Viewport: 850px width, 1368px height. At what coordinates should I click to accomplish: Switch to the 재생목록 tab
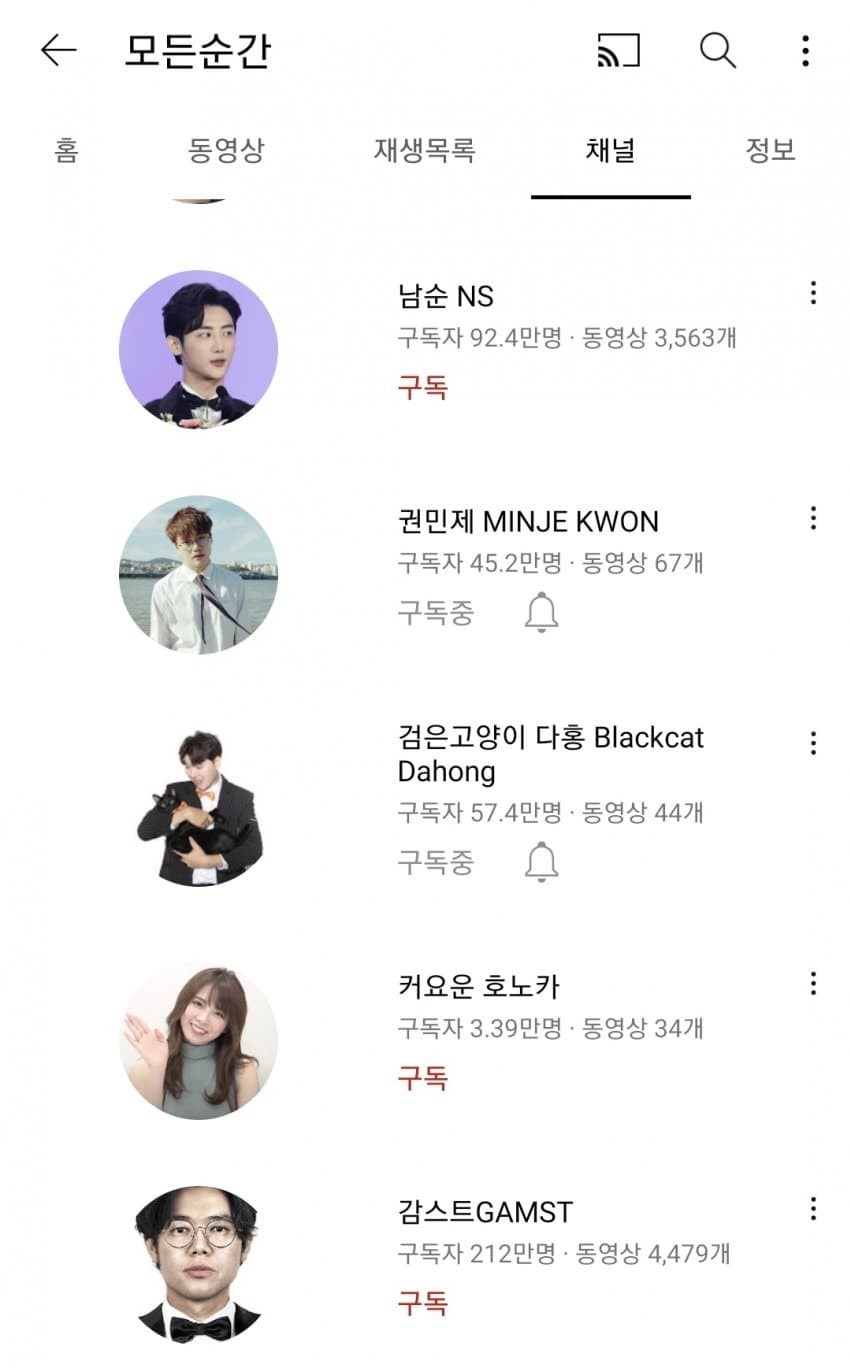(x=424, y=151)
